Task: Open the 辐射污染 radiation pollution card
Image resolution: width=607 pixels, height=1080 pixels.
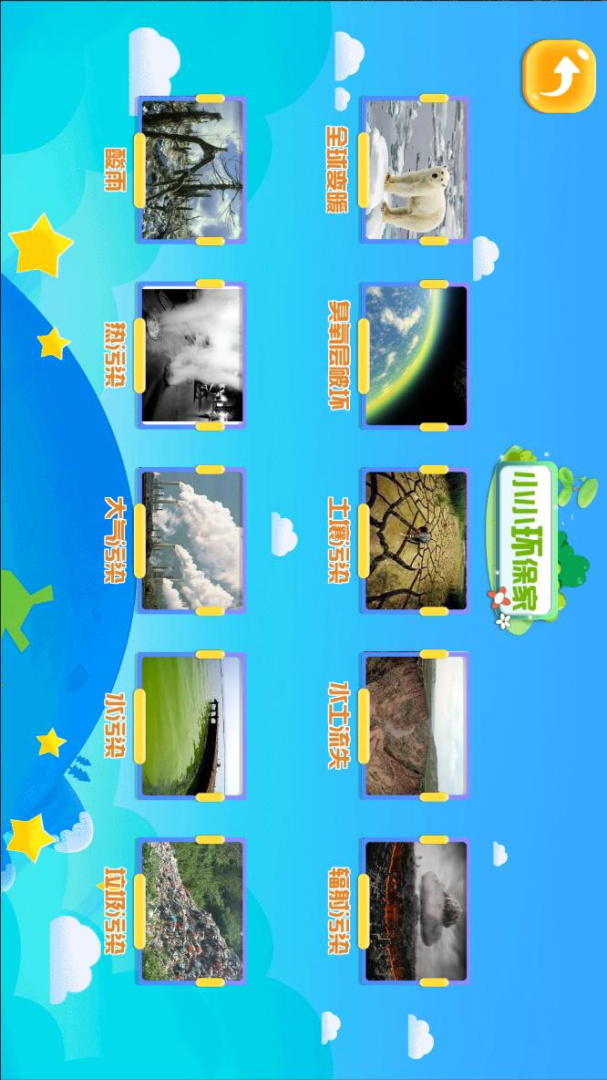Action: tap(414, 911)
